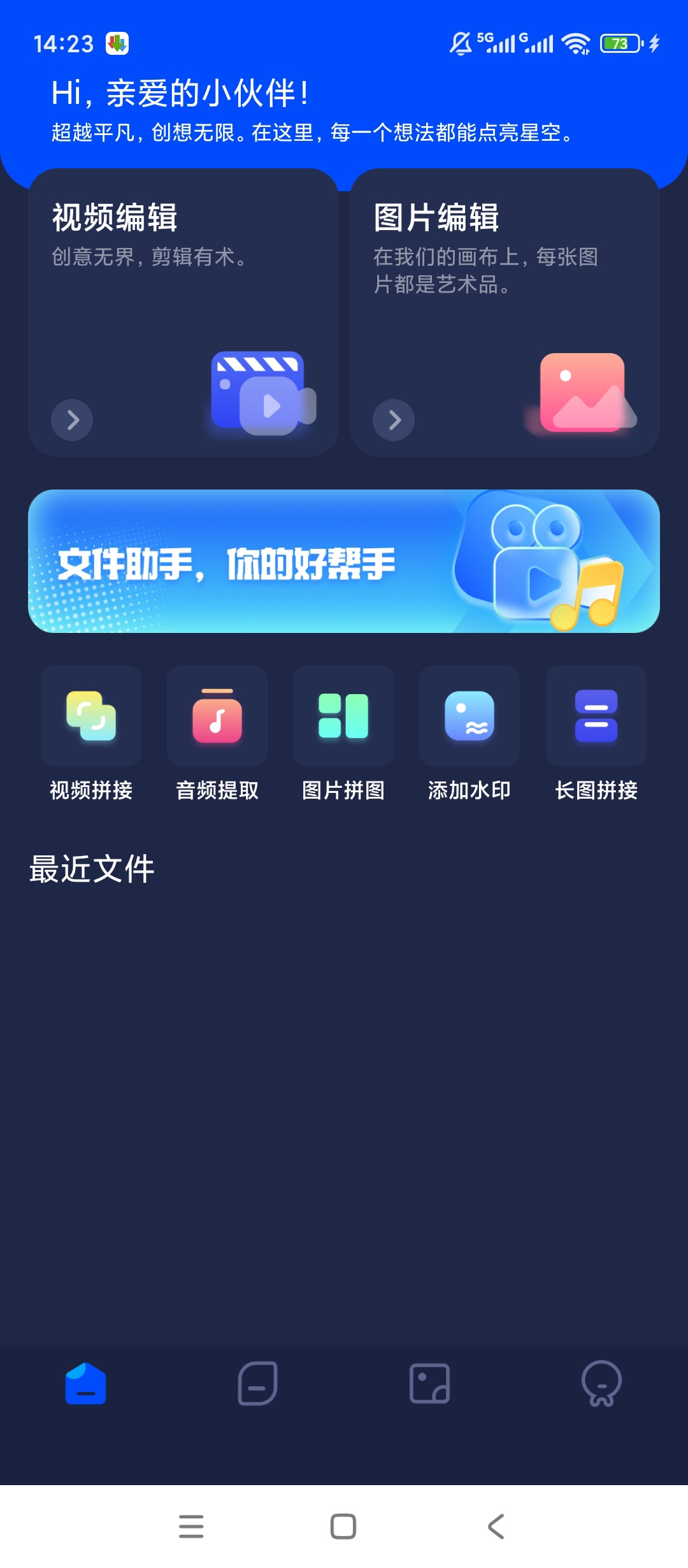Tap the 最近文件 recent files heading
688x1568 pixels.
91,867
